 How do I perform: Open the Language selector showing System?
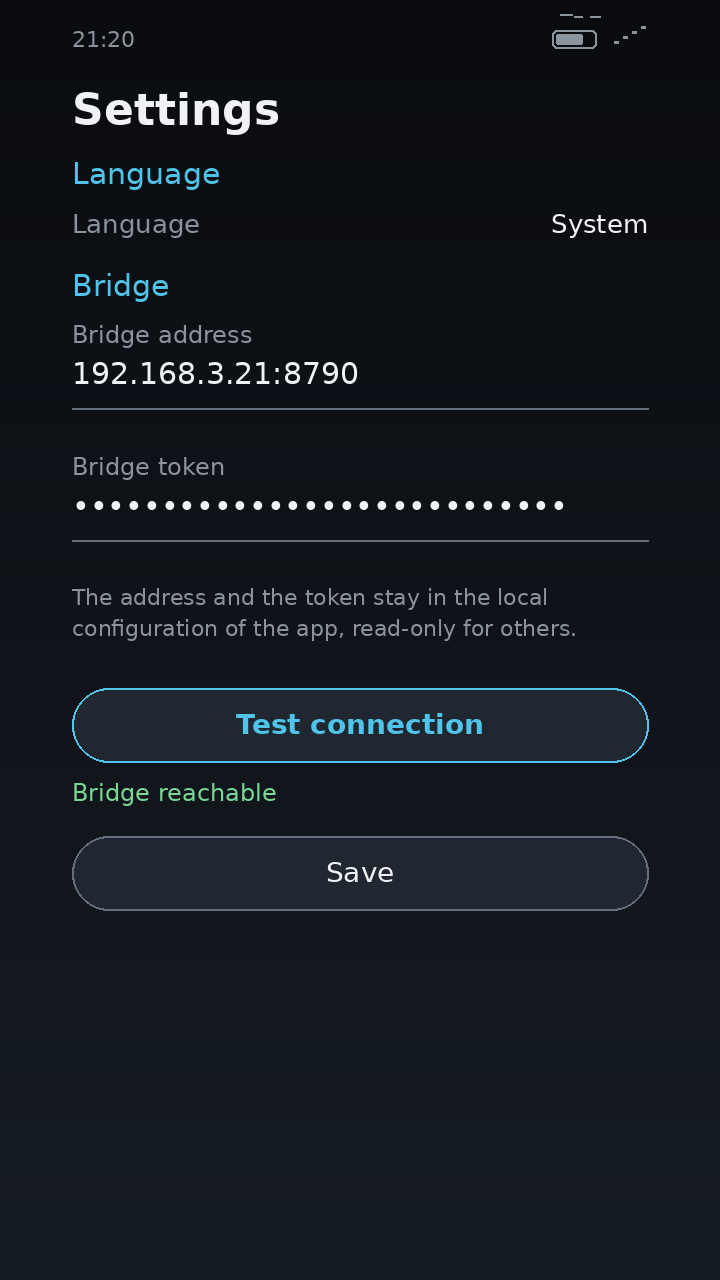360,225
